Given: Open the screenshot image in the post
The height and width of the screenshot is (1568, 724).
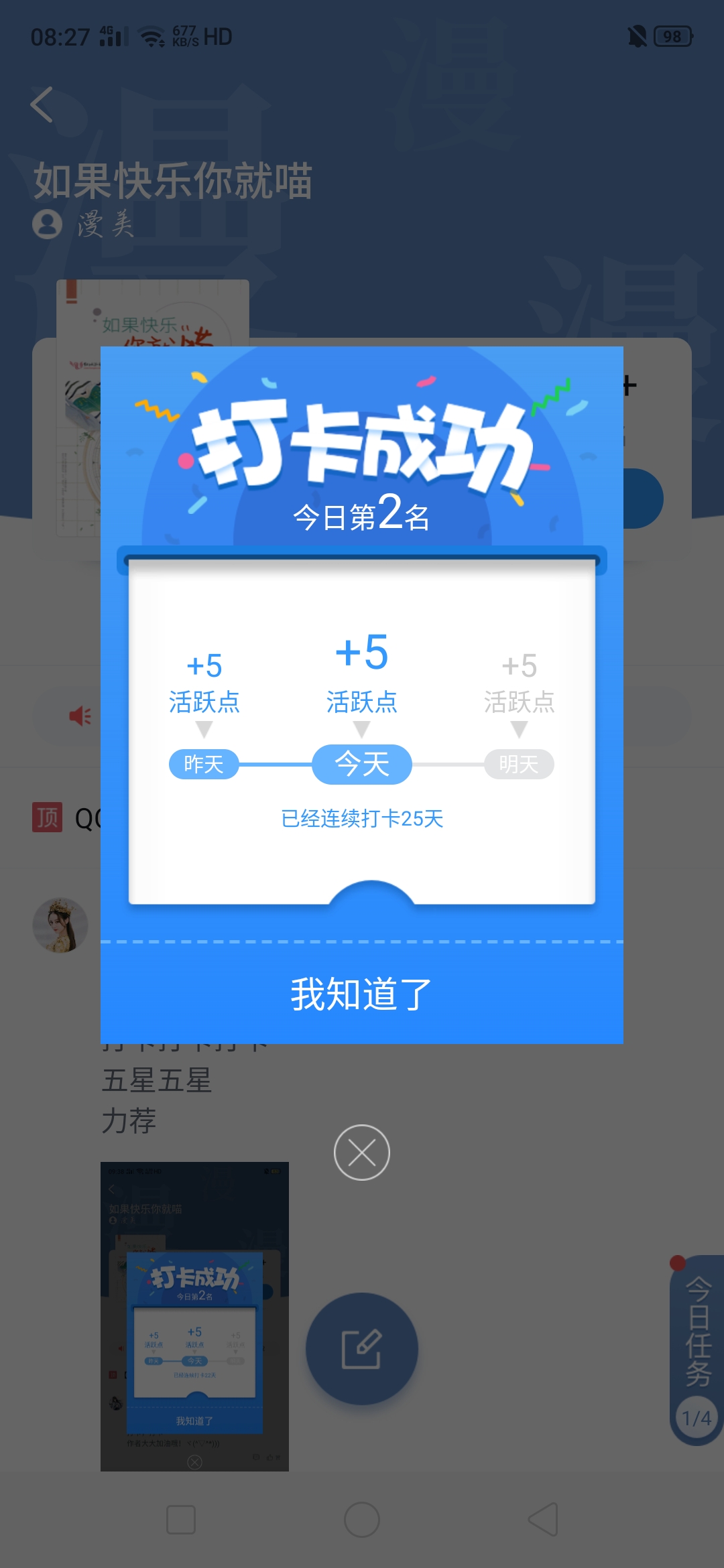Looking at the screenshot, I should [x=194, y=1317].
